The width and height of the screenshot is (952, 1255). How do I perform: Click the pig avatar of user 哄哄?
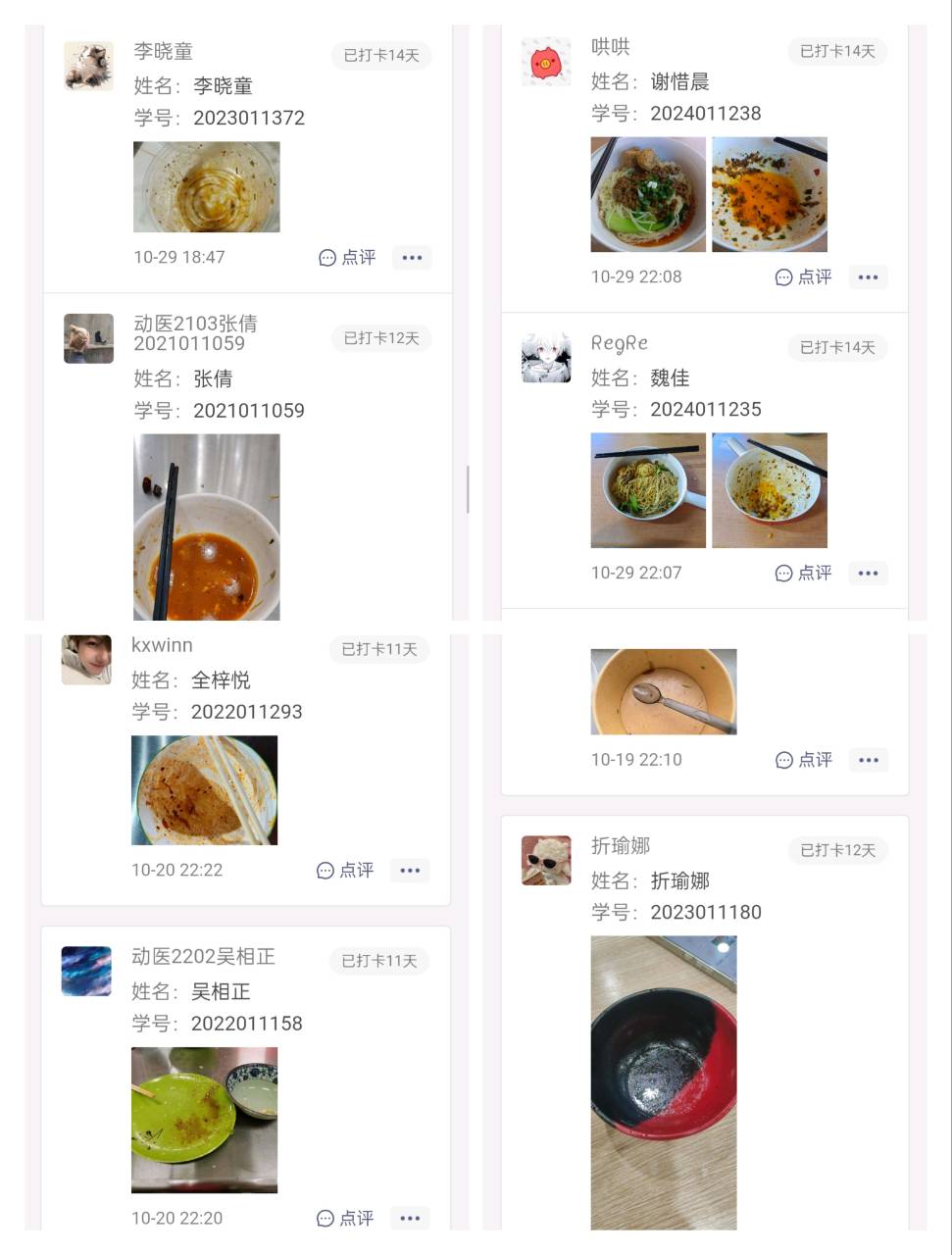pyautogui.click(x=546, y=61)
